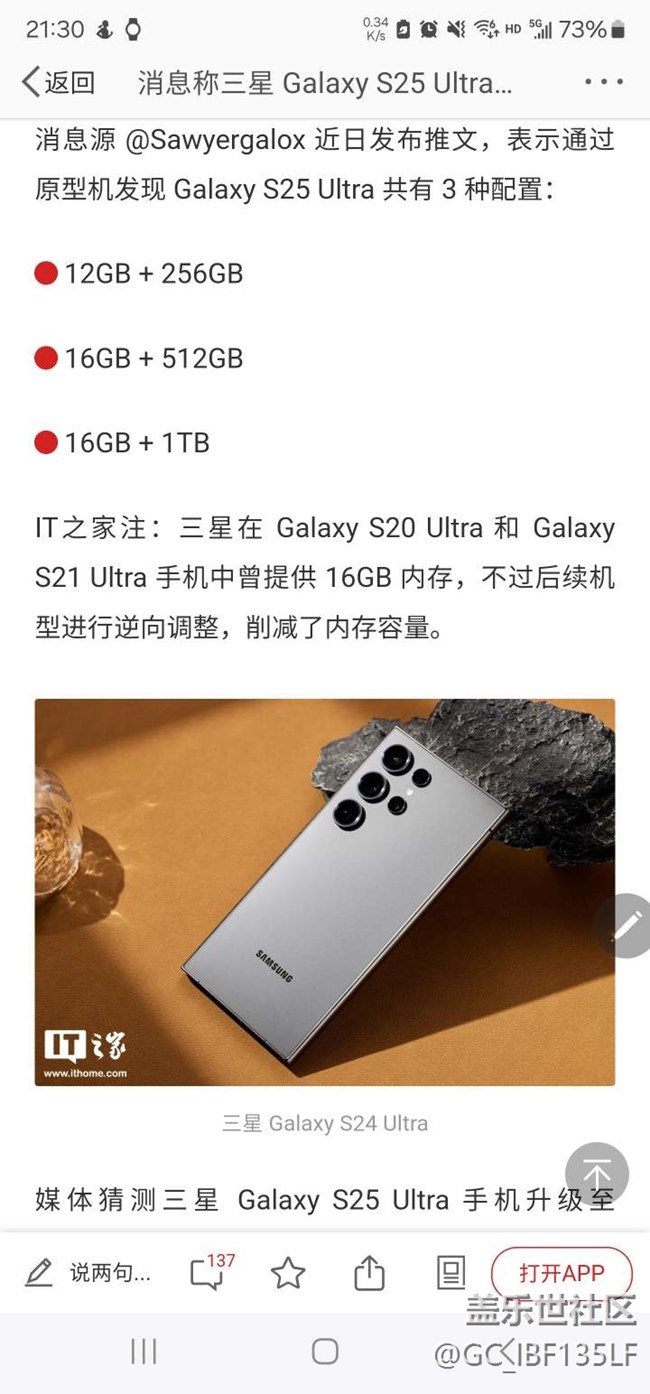Viewport: 650px width, 1394px height.
Task: Open recent apps from the navigation bar
Action: pos(144,1352)
